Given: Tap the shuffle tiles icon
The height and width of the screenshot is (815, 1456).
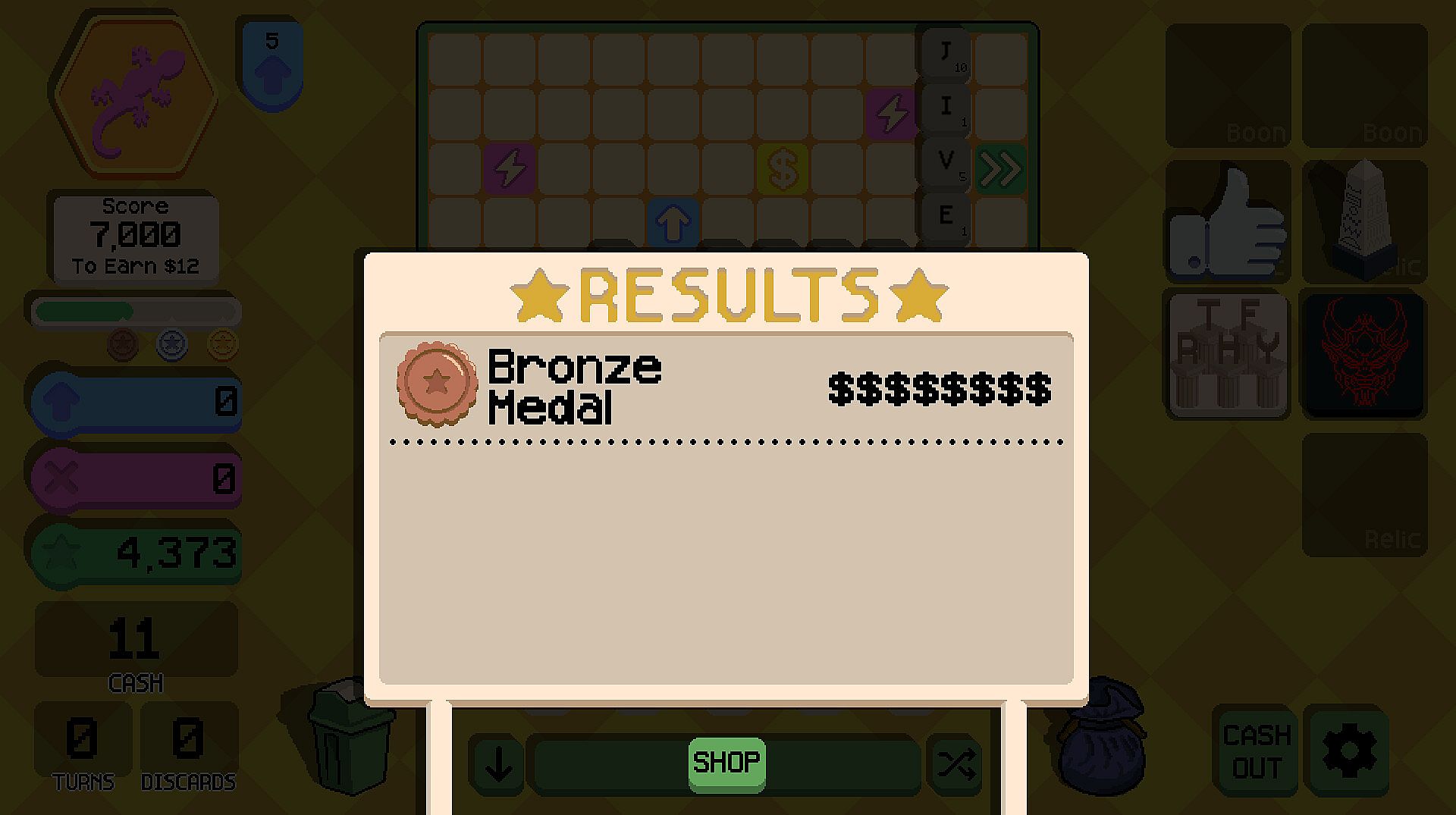Looking at the screenshot, I should [955, 763].
